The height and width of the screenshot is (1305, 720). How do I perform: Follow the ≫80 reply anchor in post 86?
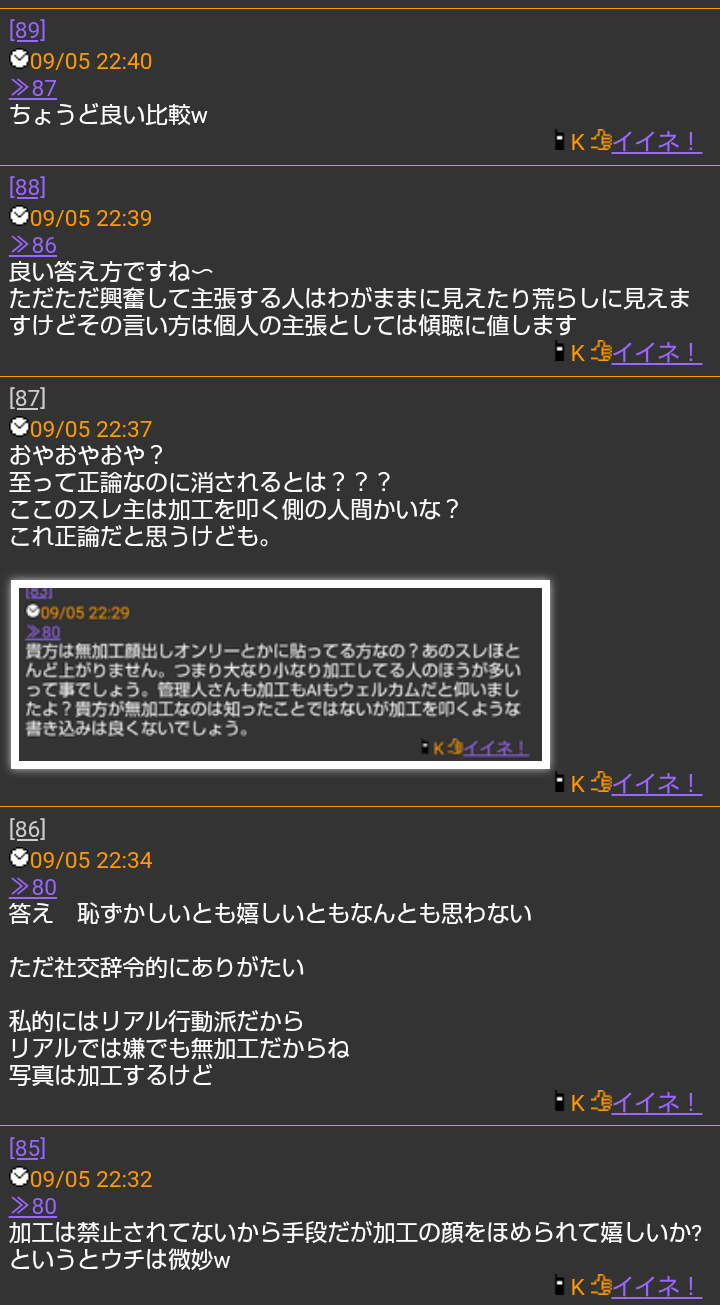coord(33,887)
